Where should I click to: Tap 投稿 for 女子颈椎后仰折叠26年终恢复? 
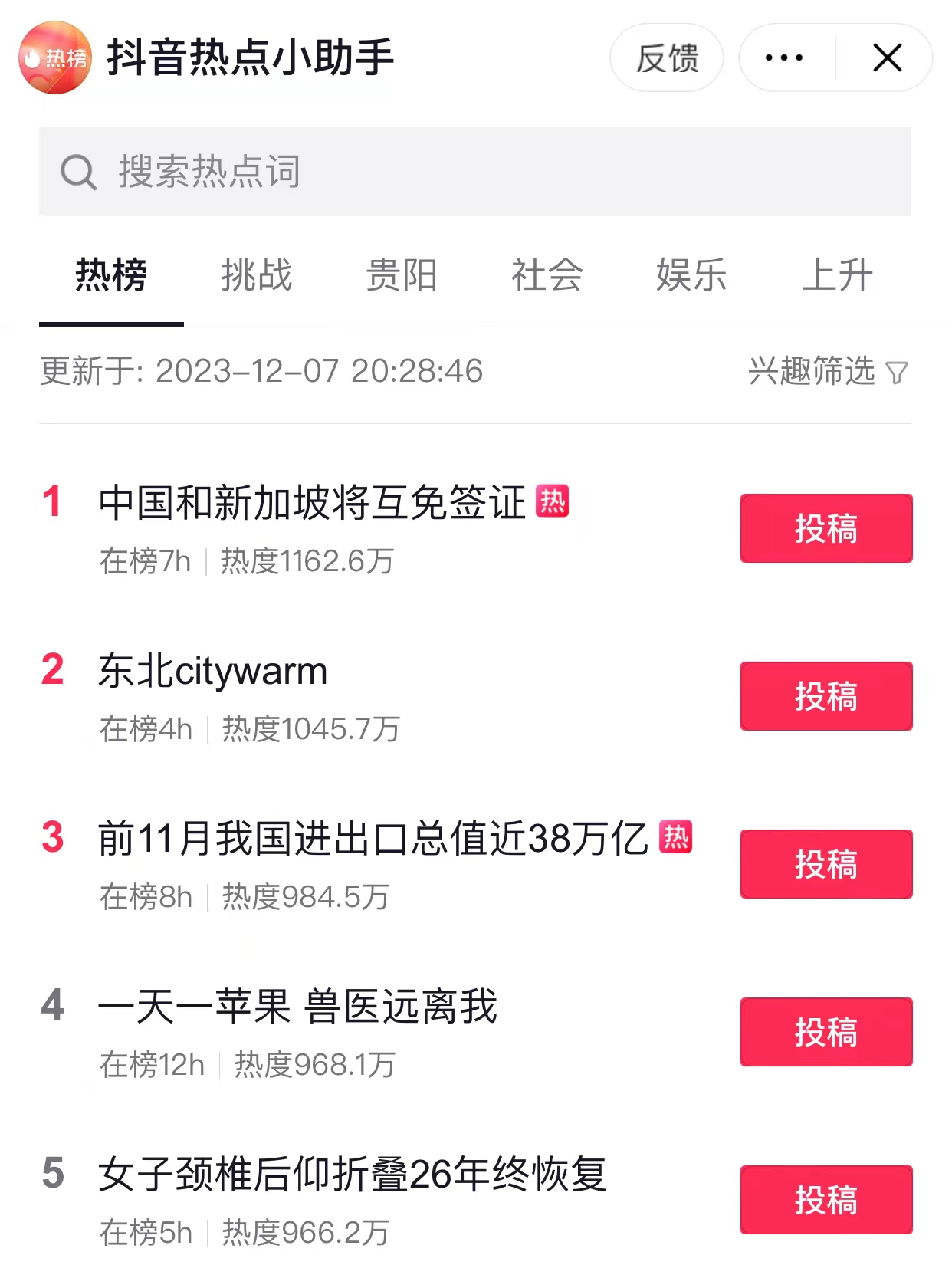point(826,1200)
